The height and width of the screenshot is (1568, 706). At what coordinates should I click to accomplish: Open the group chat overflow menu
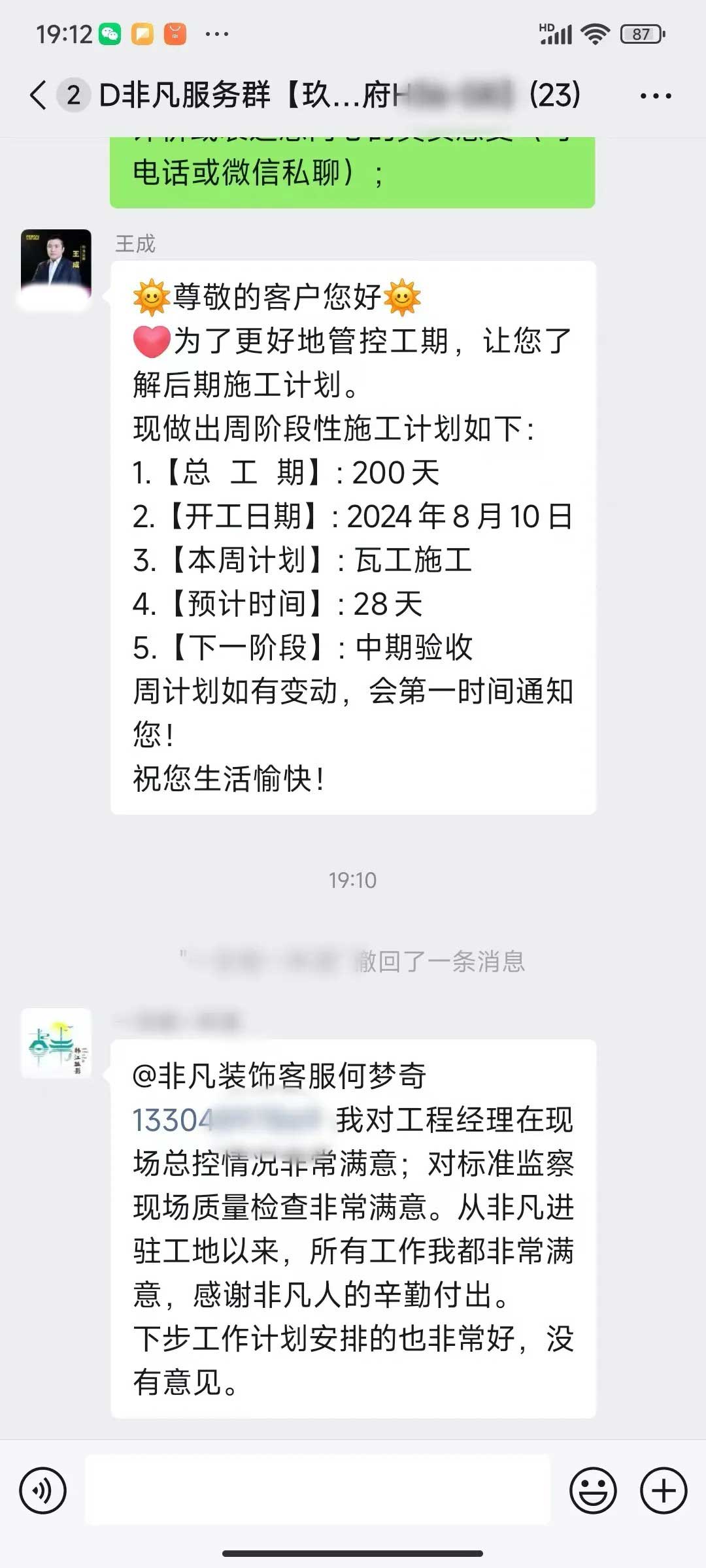pos(655,96)
